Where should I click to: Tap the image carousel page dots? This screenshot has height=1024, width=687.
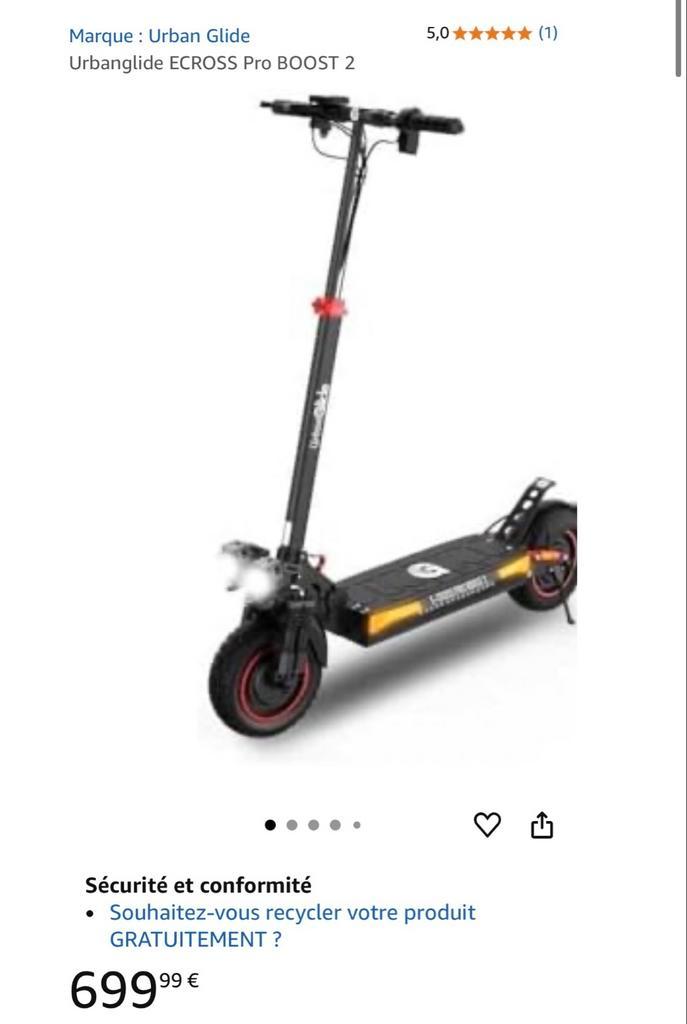click(313, 825)
